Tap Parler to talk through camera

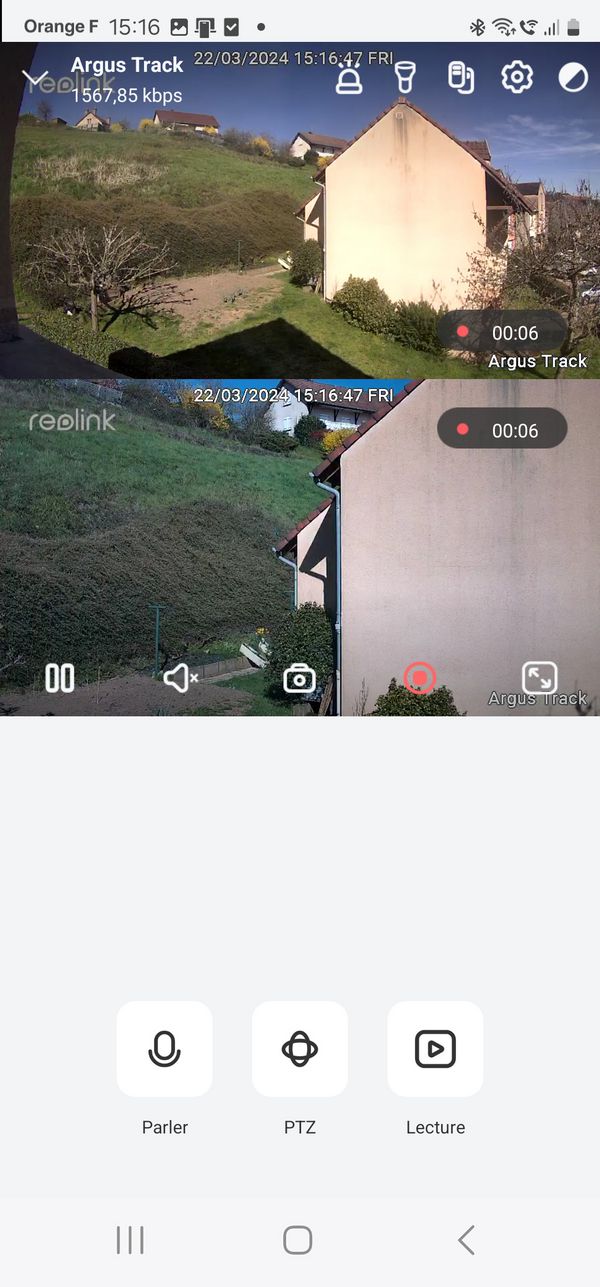pos(165,1049)
